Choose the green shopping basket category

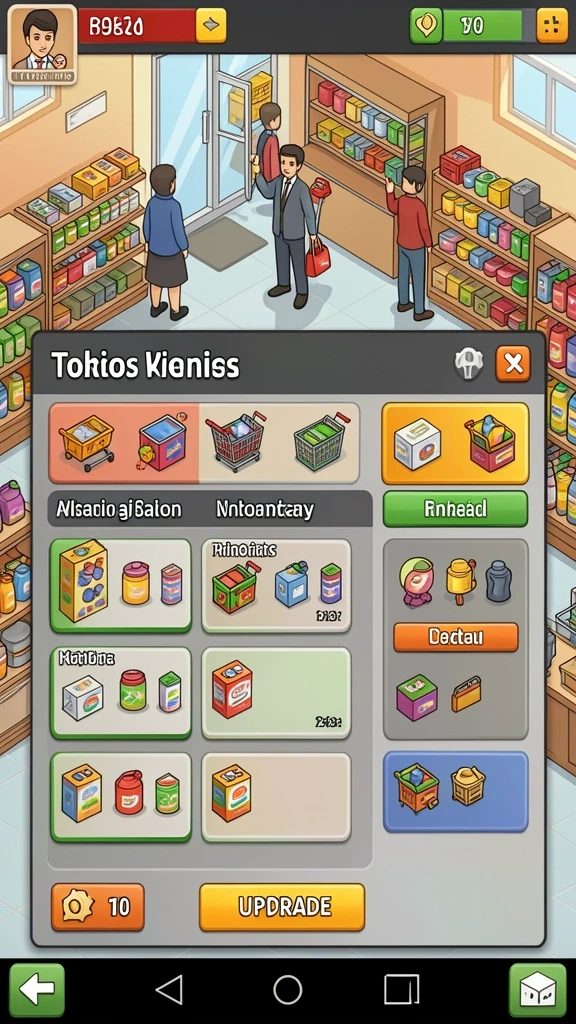tap(322, 442)
